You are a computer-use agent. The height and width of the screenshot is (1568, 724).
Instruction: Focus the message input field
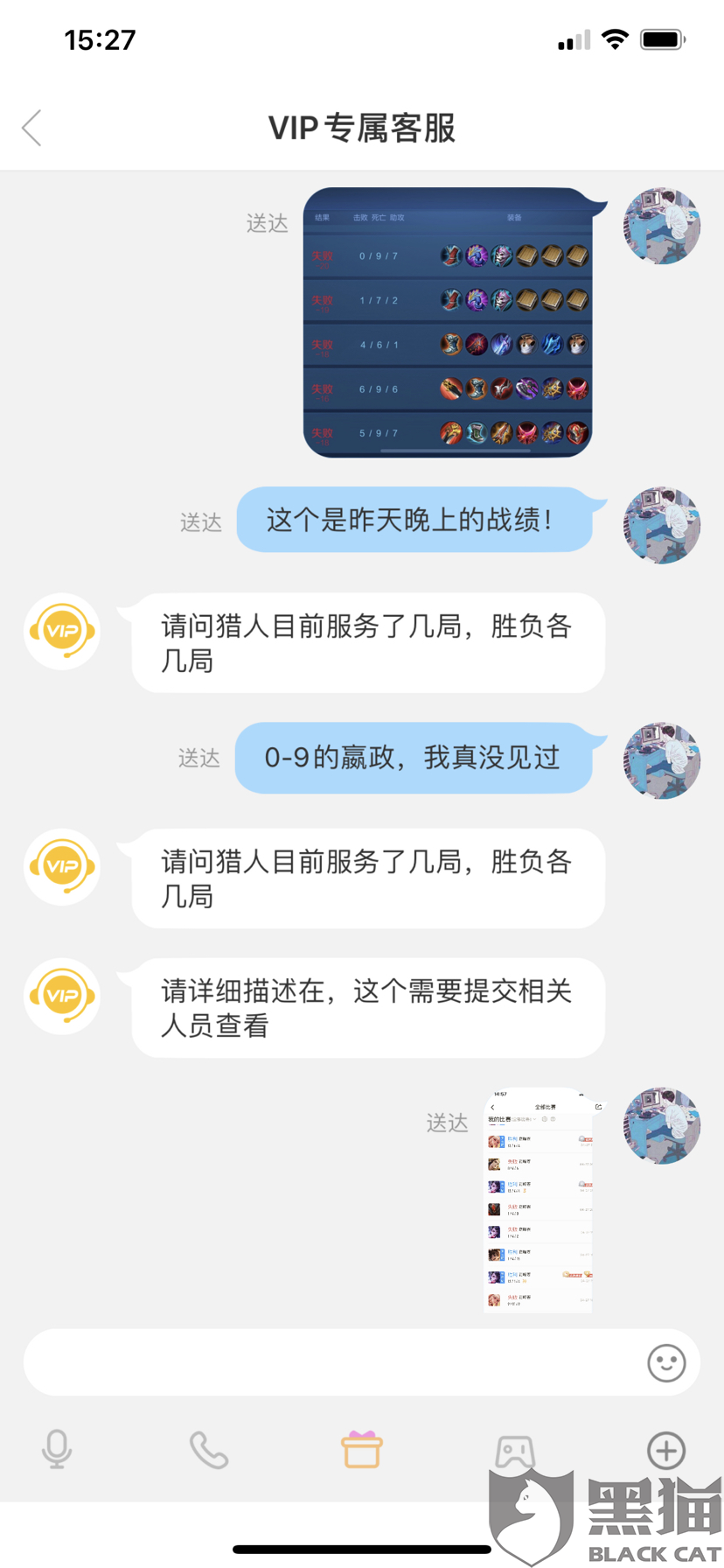332,1362
